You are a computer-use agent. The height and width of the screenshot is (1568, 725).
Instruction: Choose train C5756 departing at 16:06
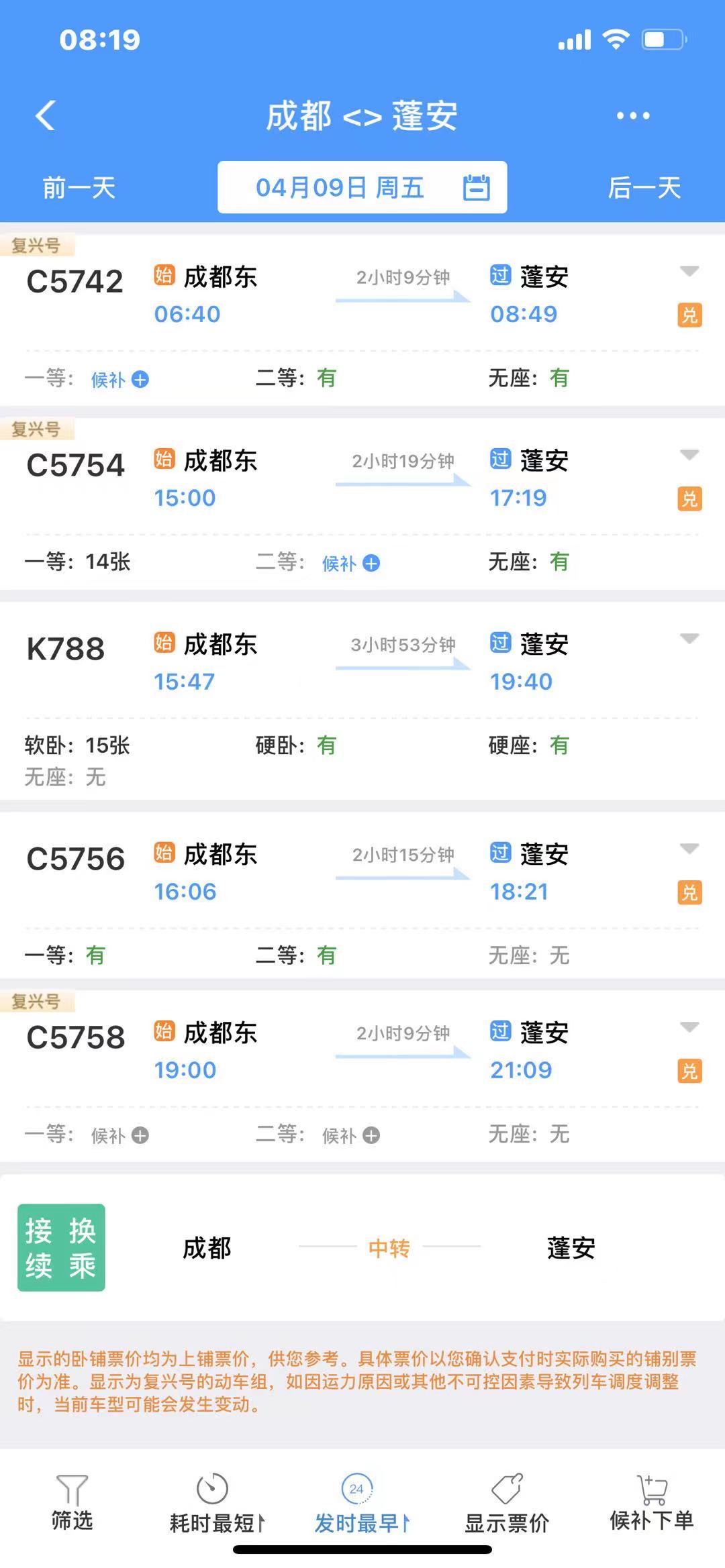(x=362, y=873)
